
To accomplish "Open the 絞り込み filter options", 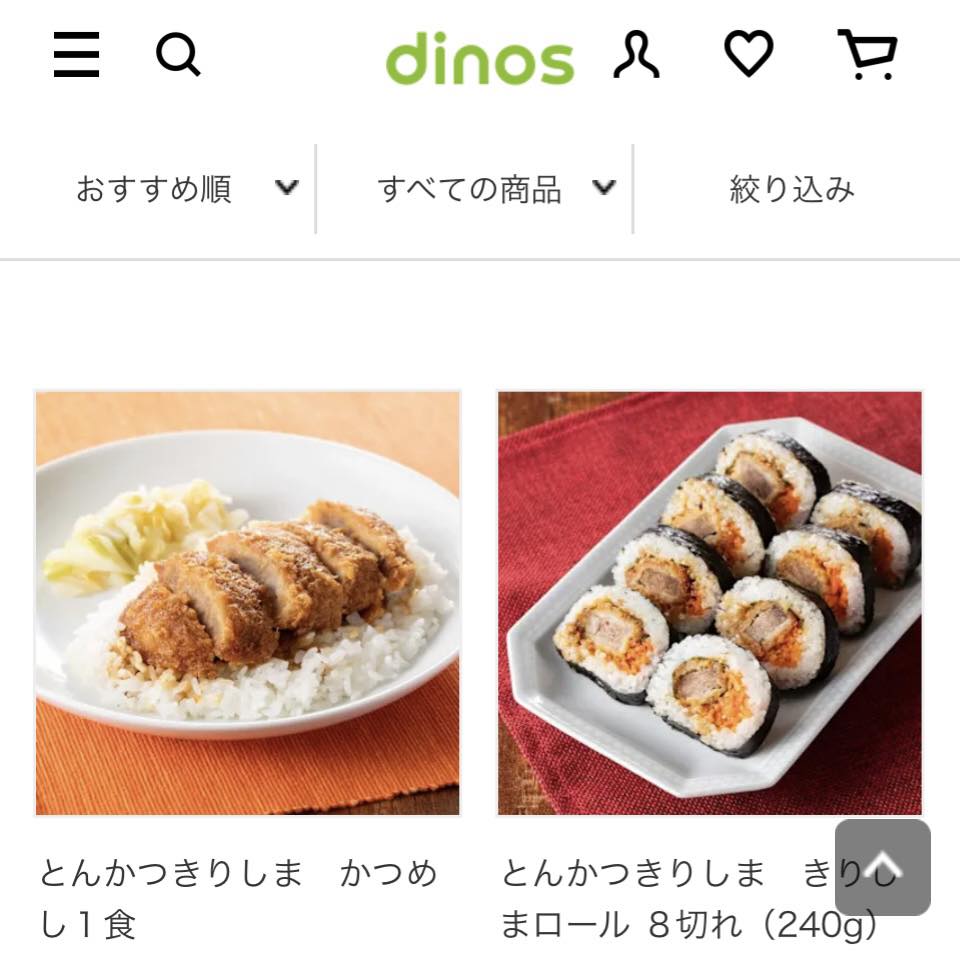I will pos(792,189).
